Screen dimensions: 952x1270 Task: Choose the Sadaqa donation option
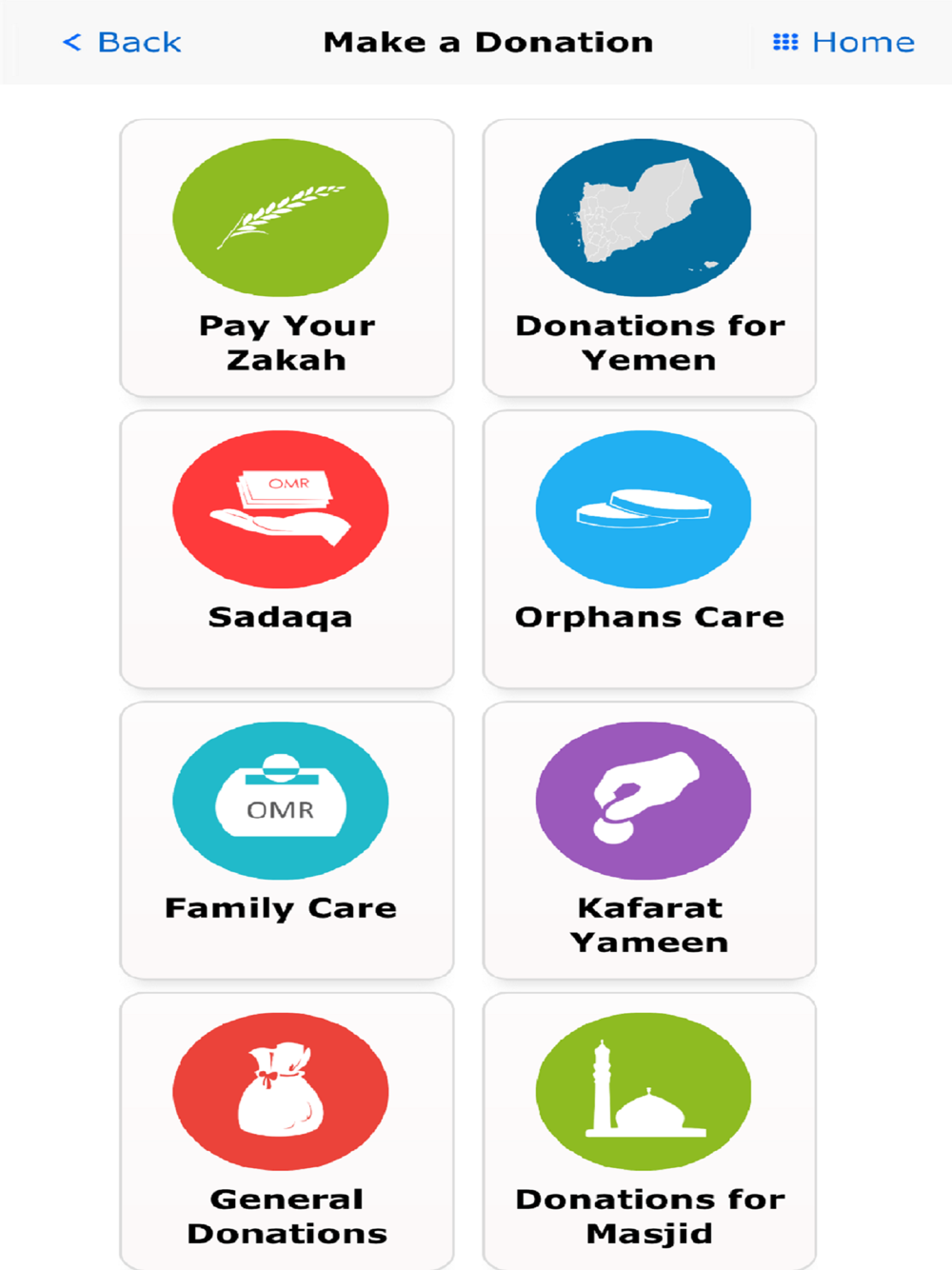[x=287, y=548]
